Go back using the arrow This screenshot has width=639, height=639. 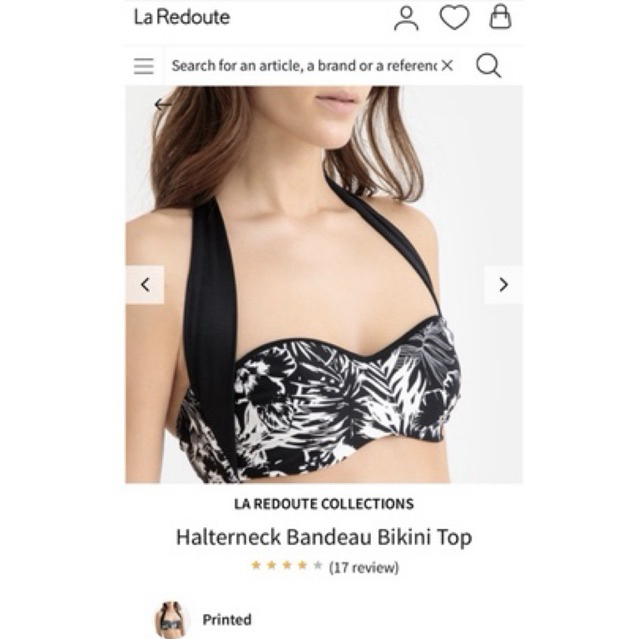162,104
